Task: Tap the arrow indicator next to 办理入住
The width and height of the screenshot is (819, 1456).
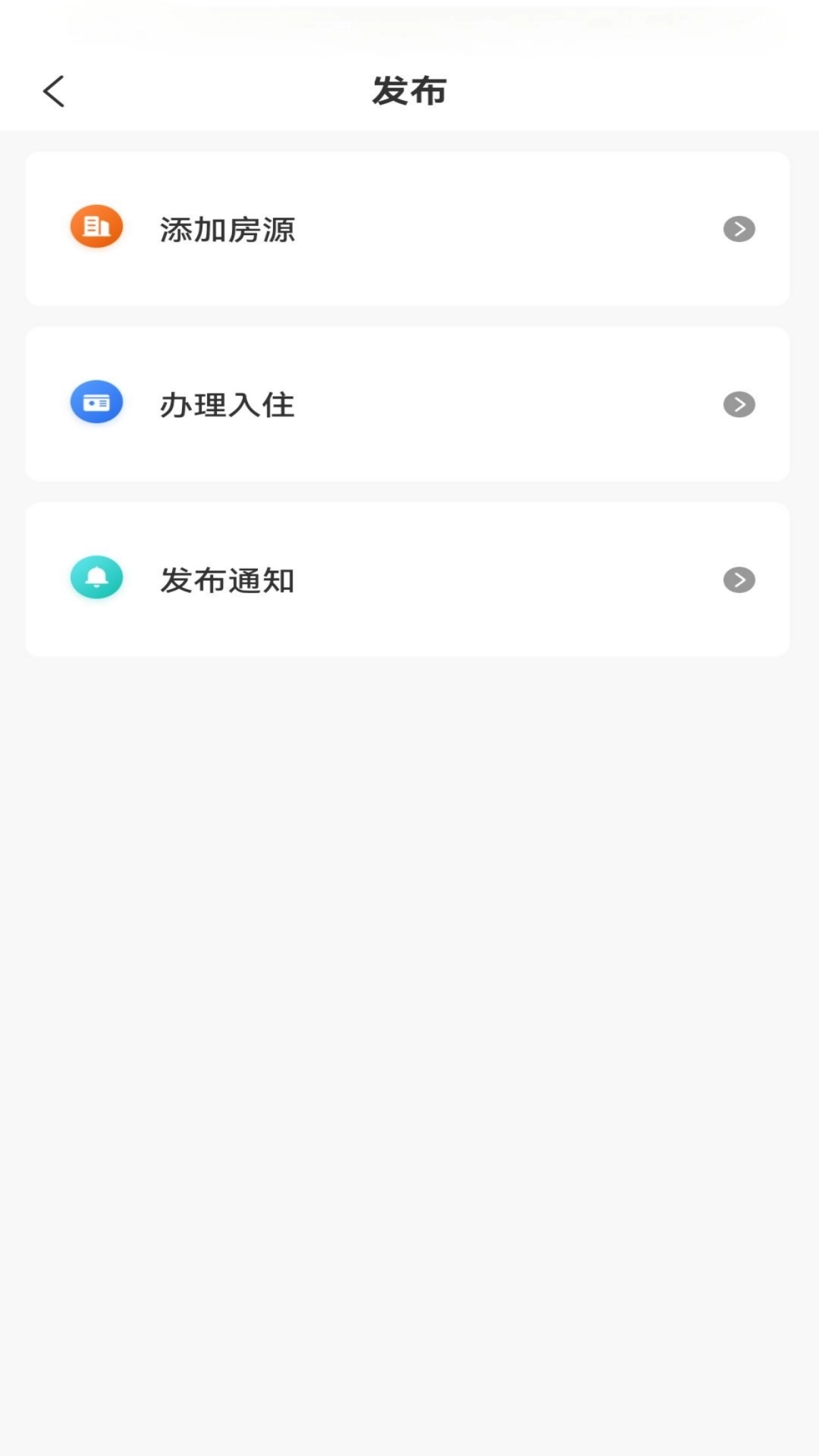Action: [739, 404]
